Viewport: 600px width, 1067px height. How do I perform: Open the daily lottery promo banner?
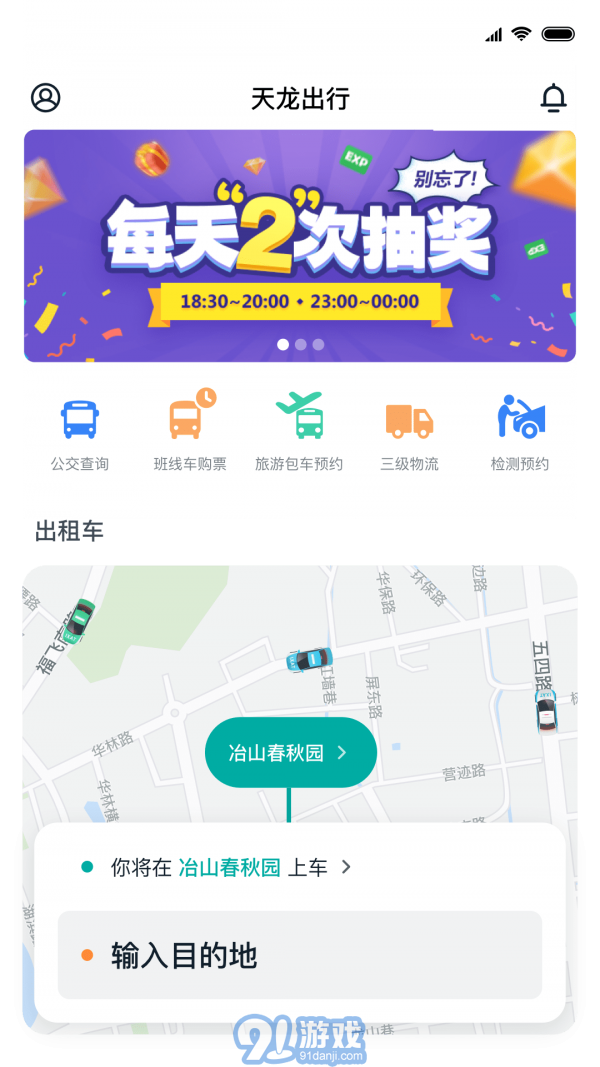pos(300,245)
